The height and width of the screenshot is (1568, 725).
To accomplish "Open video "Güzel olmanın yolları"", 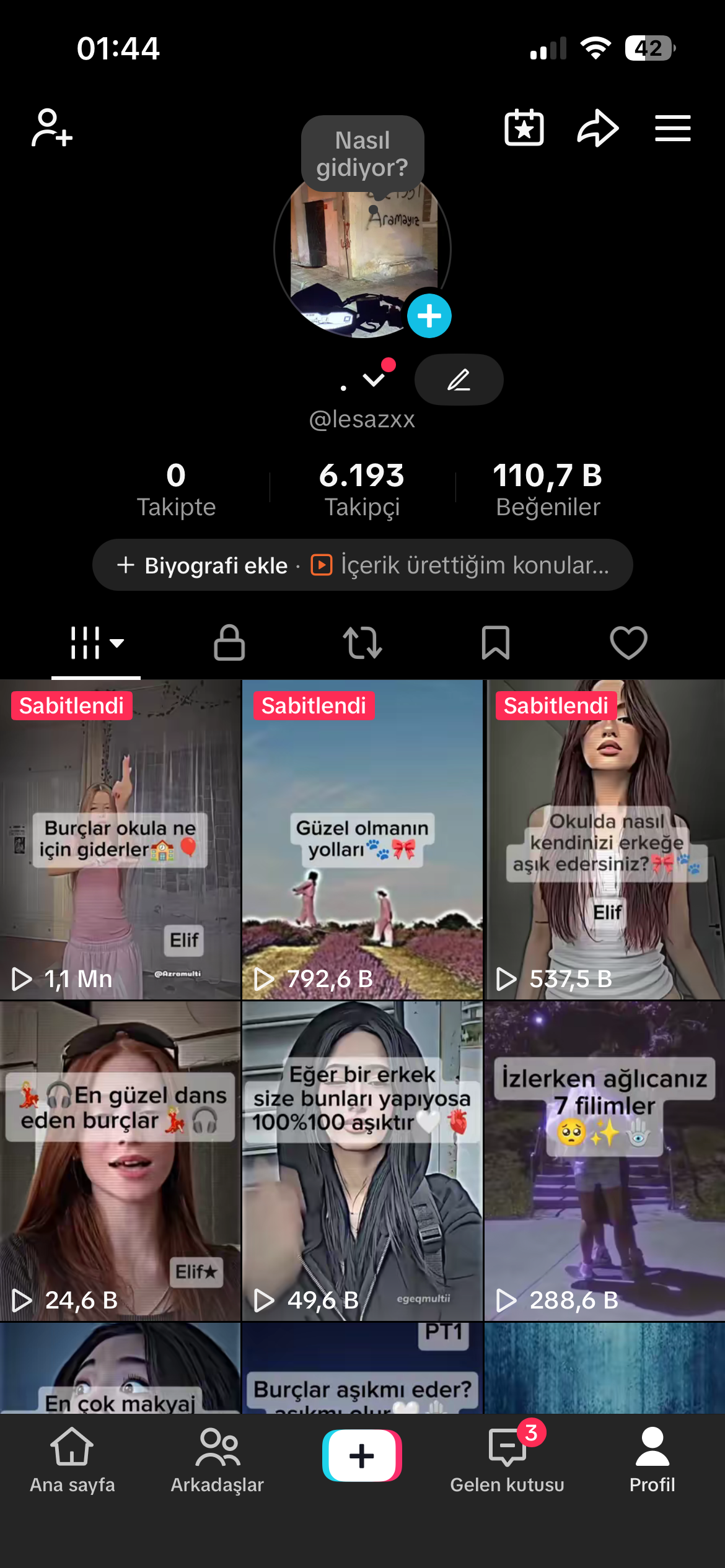I will click(x=362, y=839).
